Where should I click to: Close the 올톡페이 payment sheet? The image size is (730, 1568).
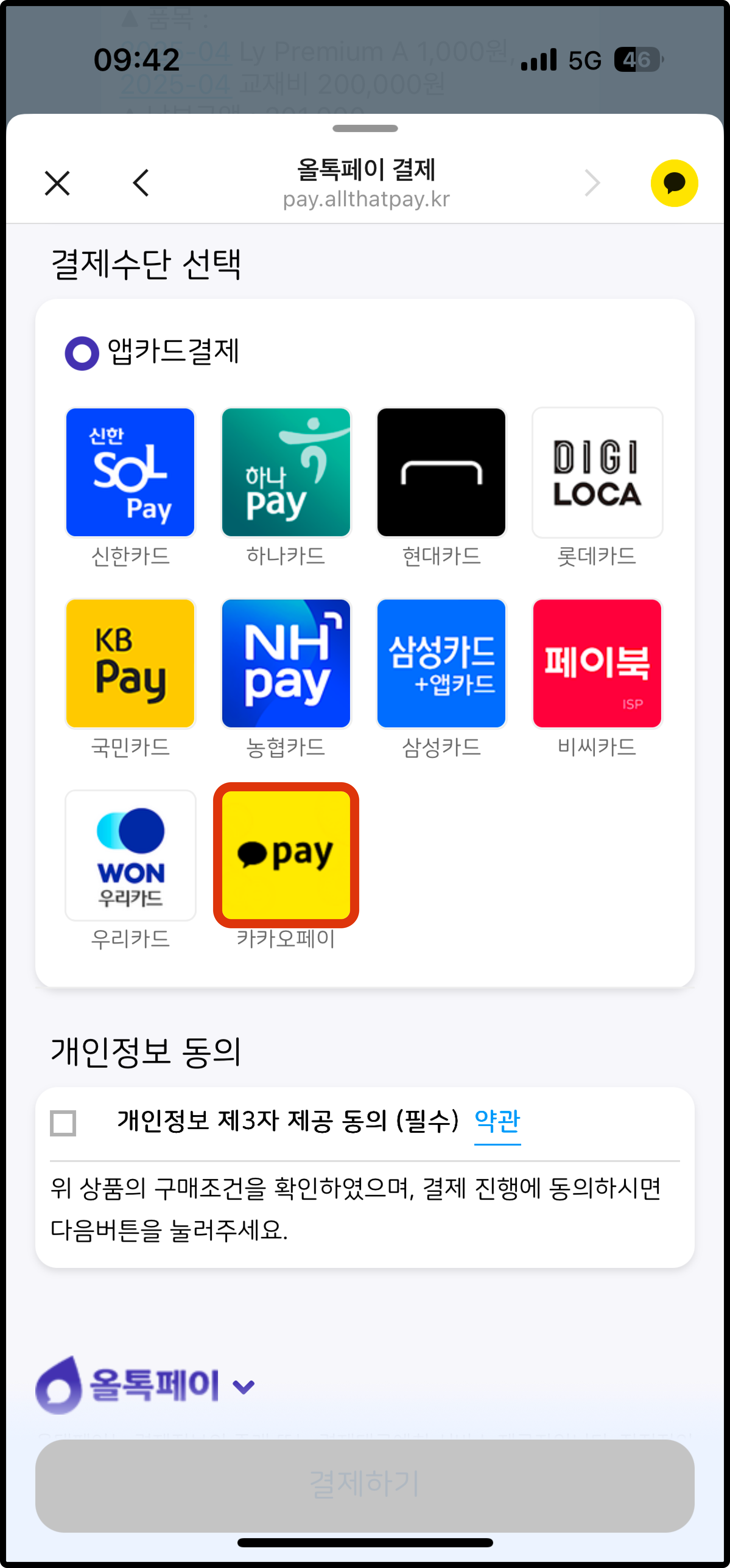pos(58,183)
